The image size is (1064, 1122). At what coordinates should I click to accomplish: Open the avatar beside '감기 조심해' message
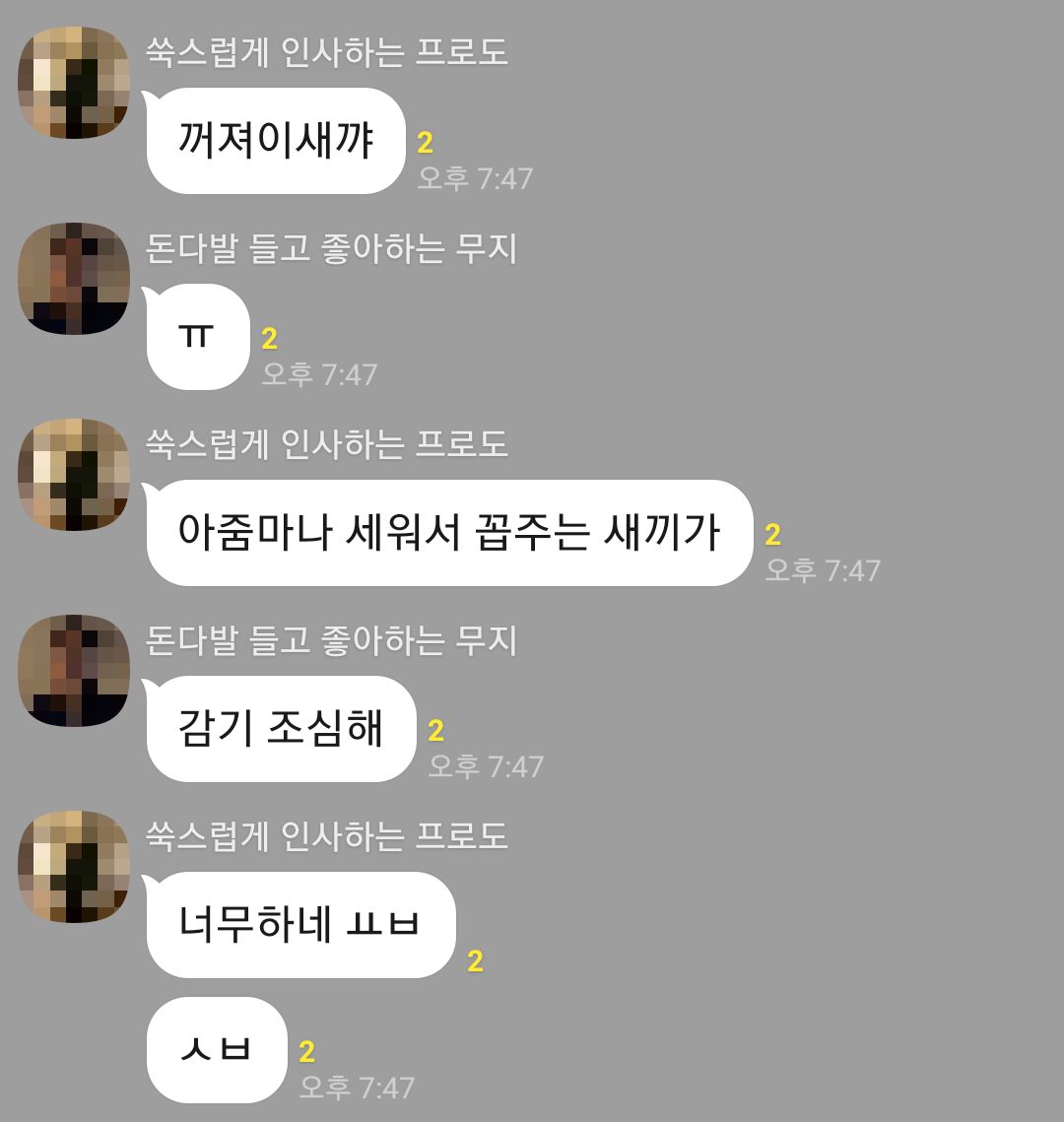pyautogui.click(x=74, y=671)
